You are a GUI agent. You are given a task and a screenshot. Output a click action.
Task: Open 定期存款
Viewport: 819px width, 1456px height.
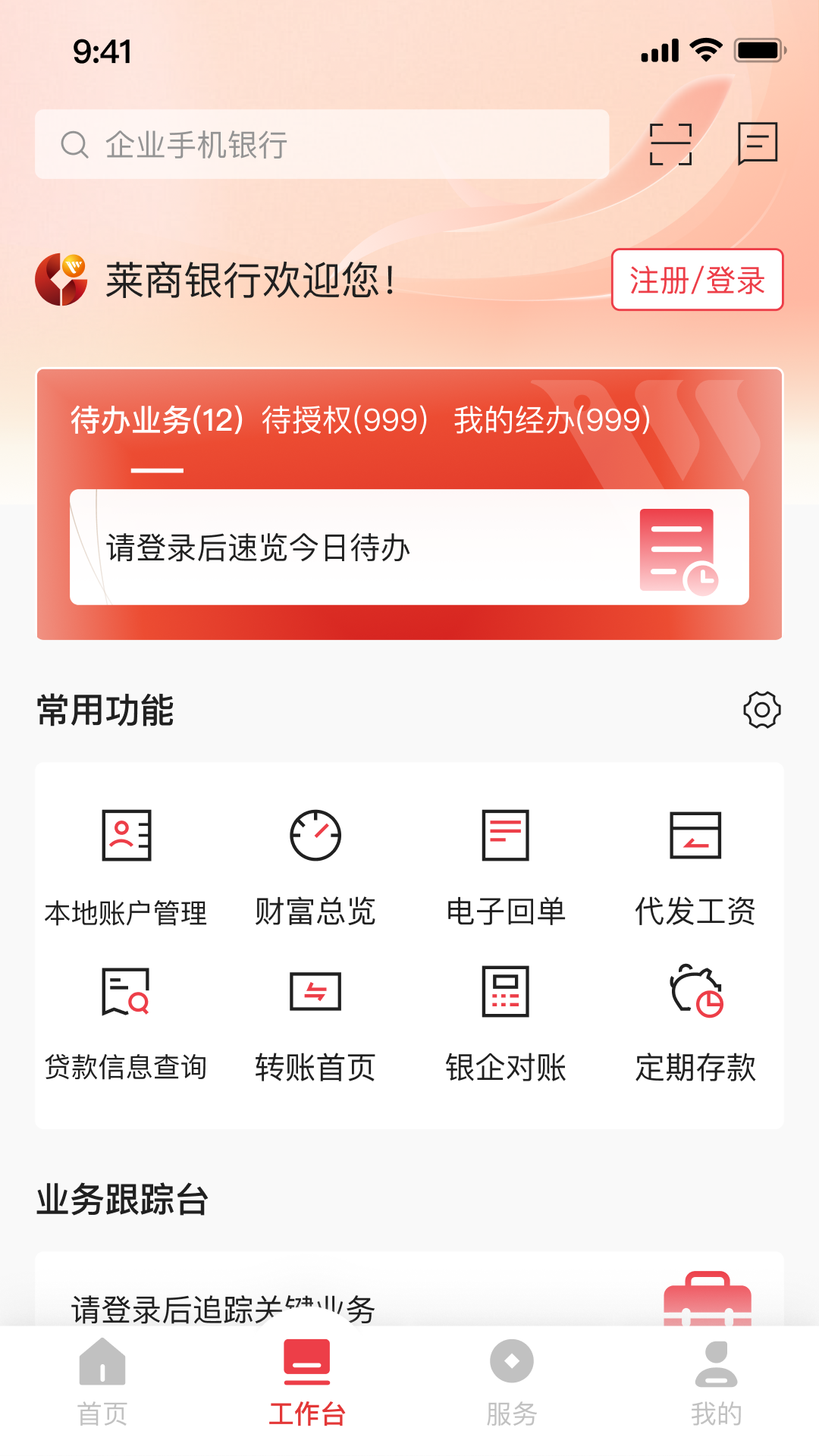695,1023
